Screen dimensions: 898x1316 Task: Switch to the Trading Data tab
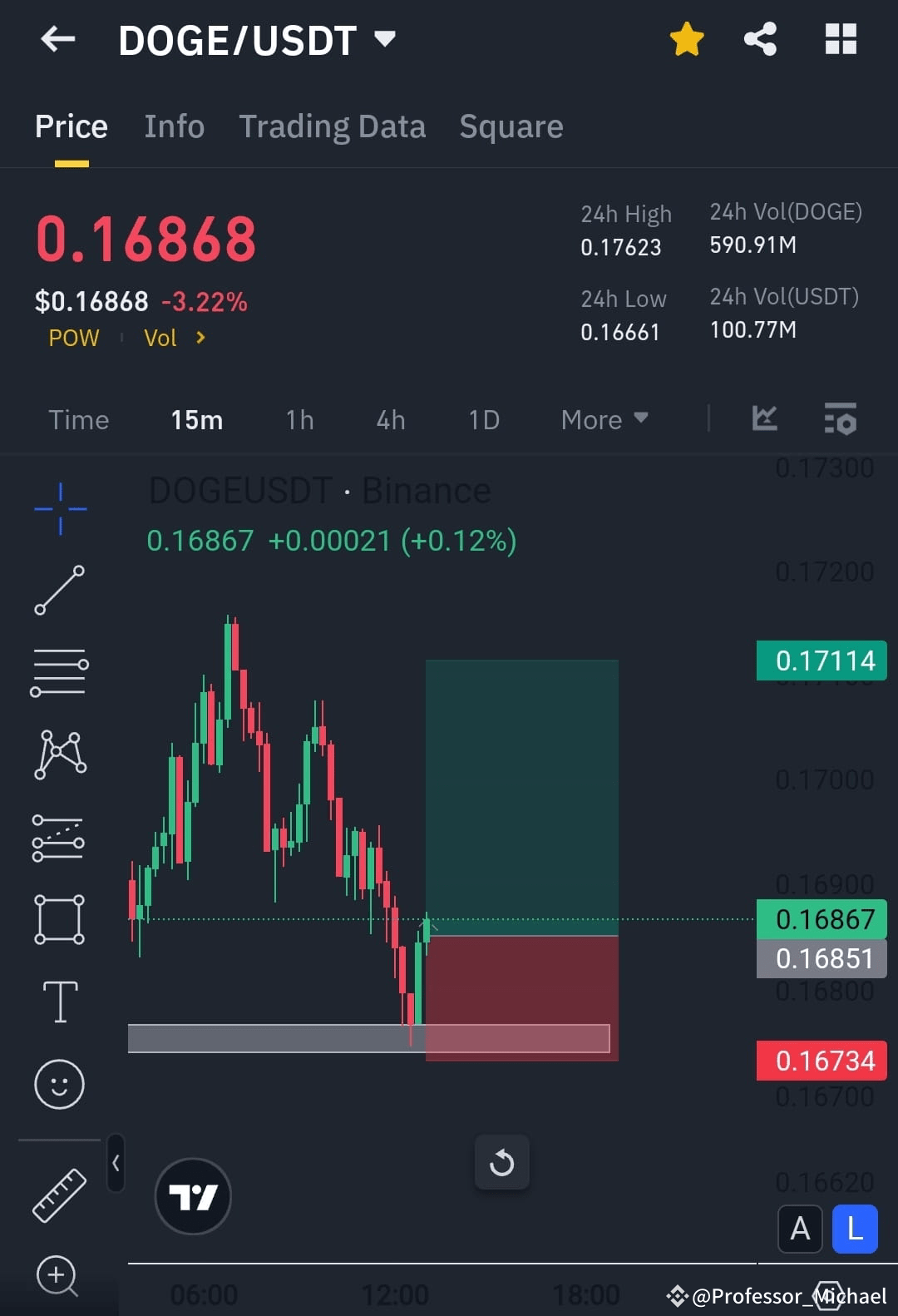pyautogui.click(x=333, y=126)
